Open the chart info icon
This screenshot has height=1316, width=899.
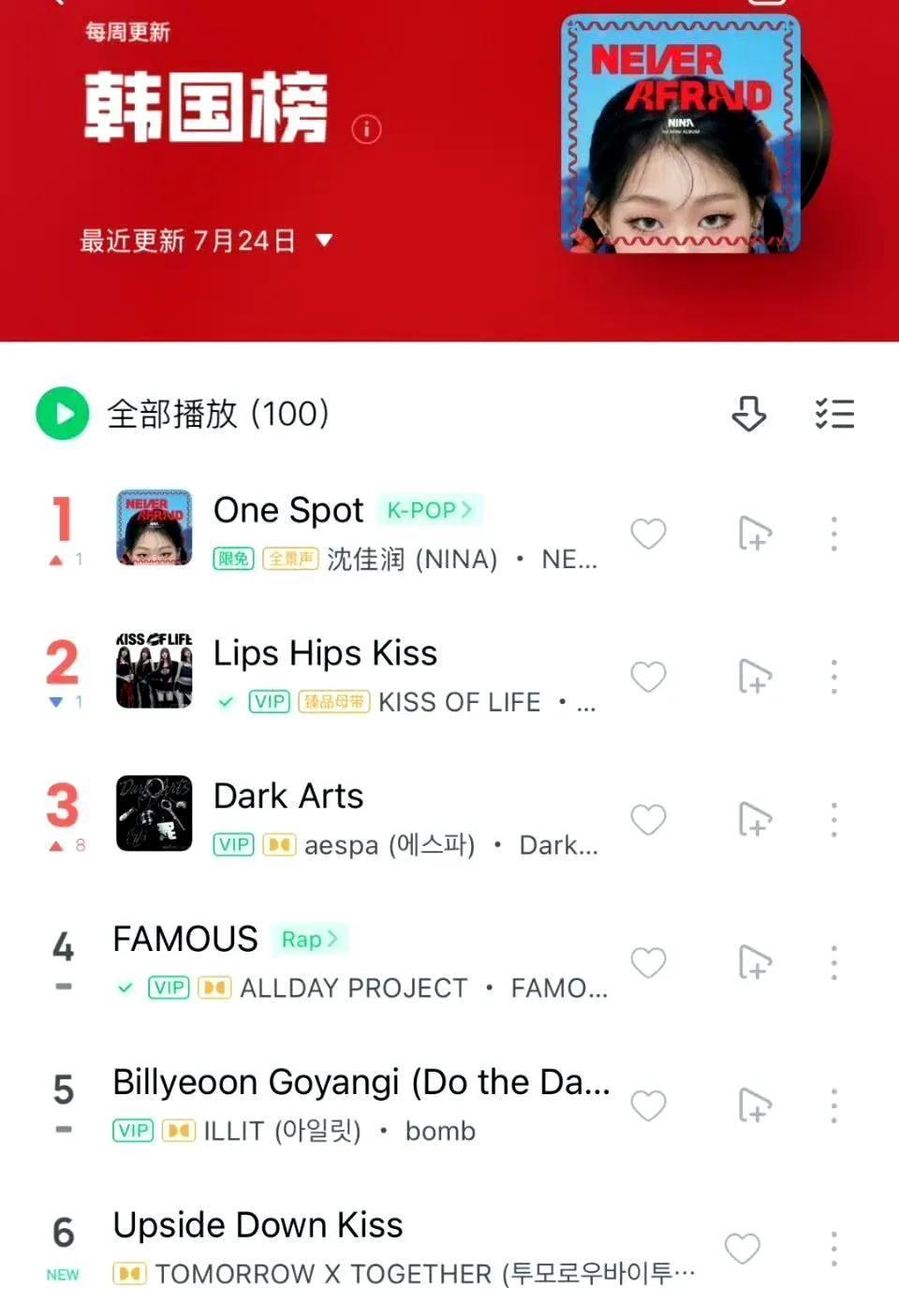(x=366, y=129)
